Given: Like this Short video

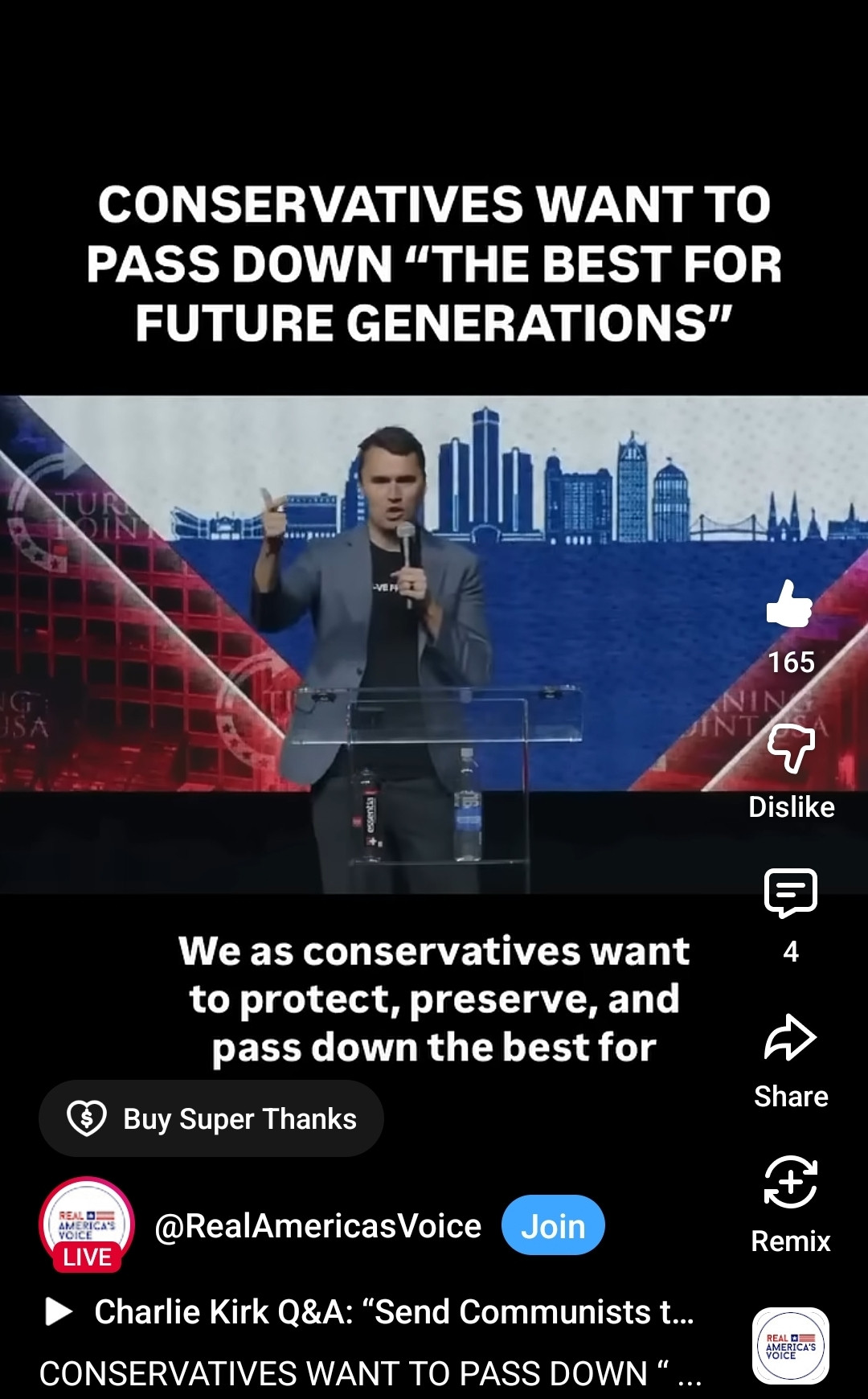Looking at the screenshot, I should (790, 605).
